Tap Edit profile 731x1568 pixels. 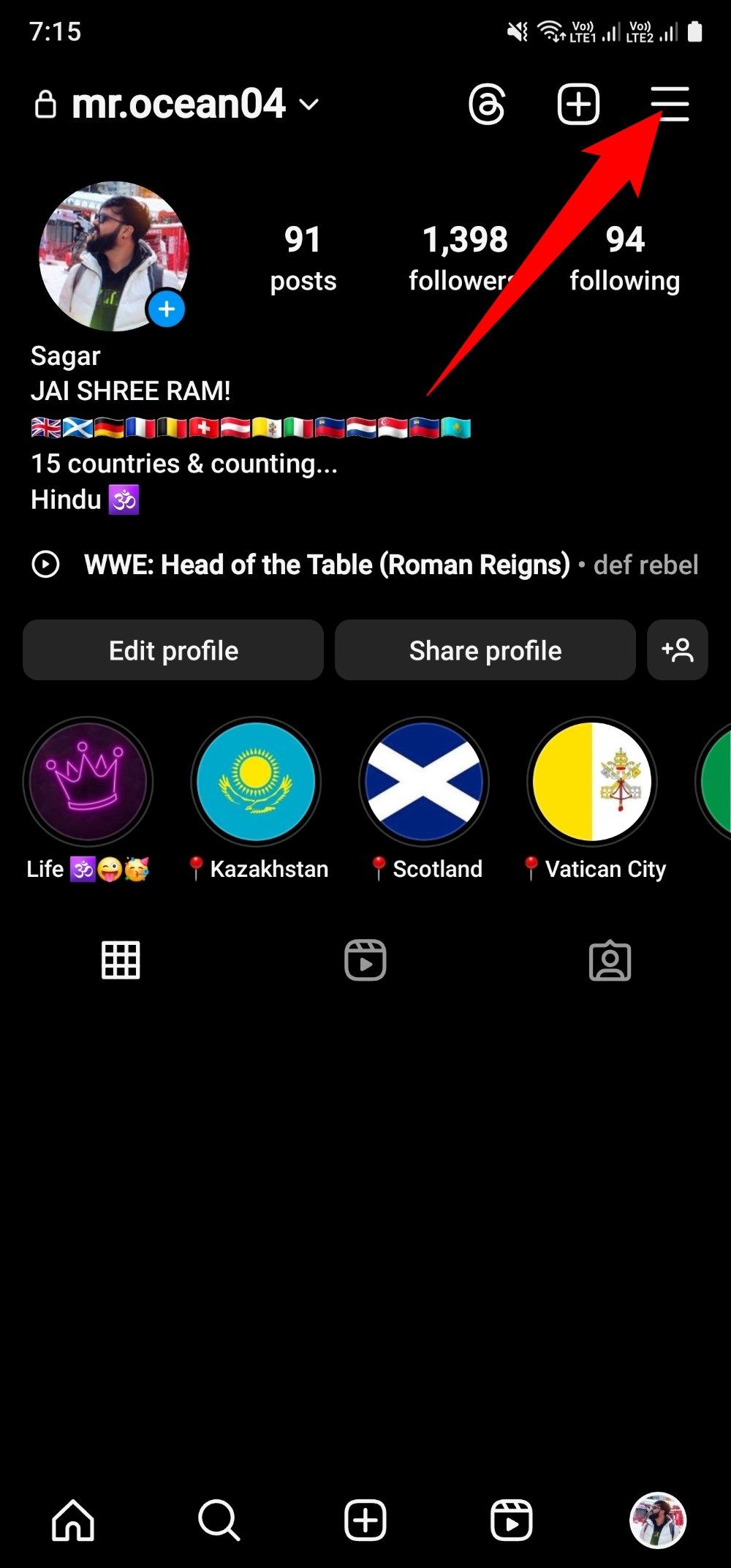(x=173, y=650)
